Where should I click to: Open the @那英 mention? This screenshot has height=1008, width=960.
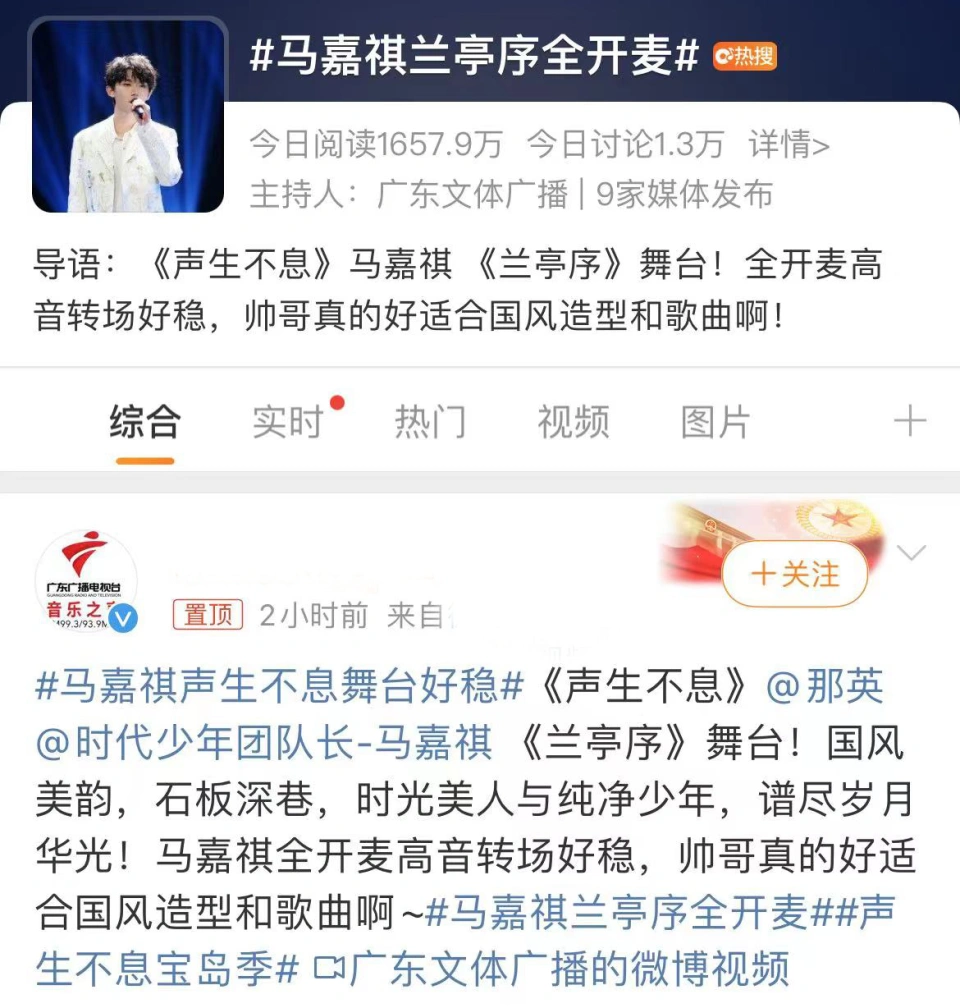coord(825,686)
